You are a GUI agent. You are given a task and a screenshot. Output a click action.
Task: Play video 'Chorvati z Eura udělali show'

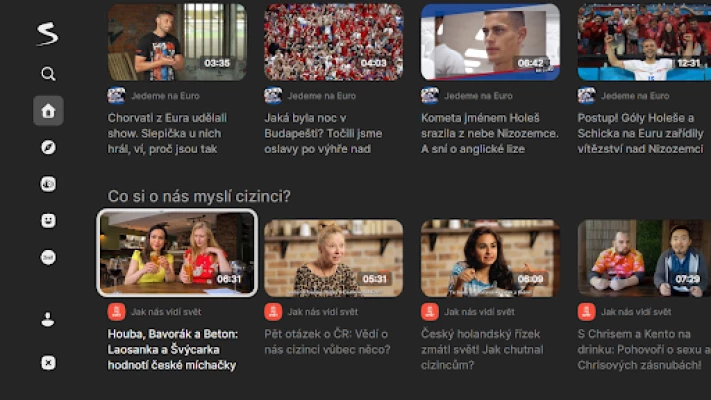pyautogui.click(x=177, y=42)
